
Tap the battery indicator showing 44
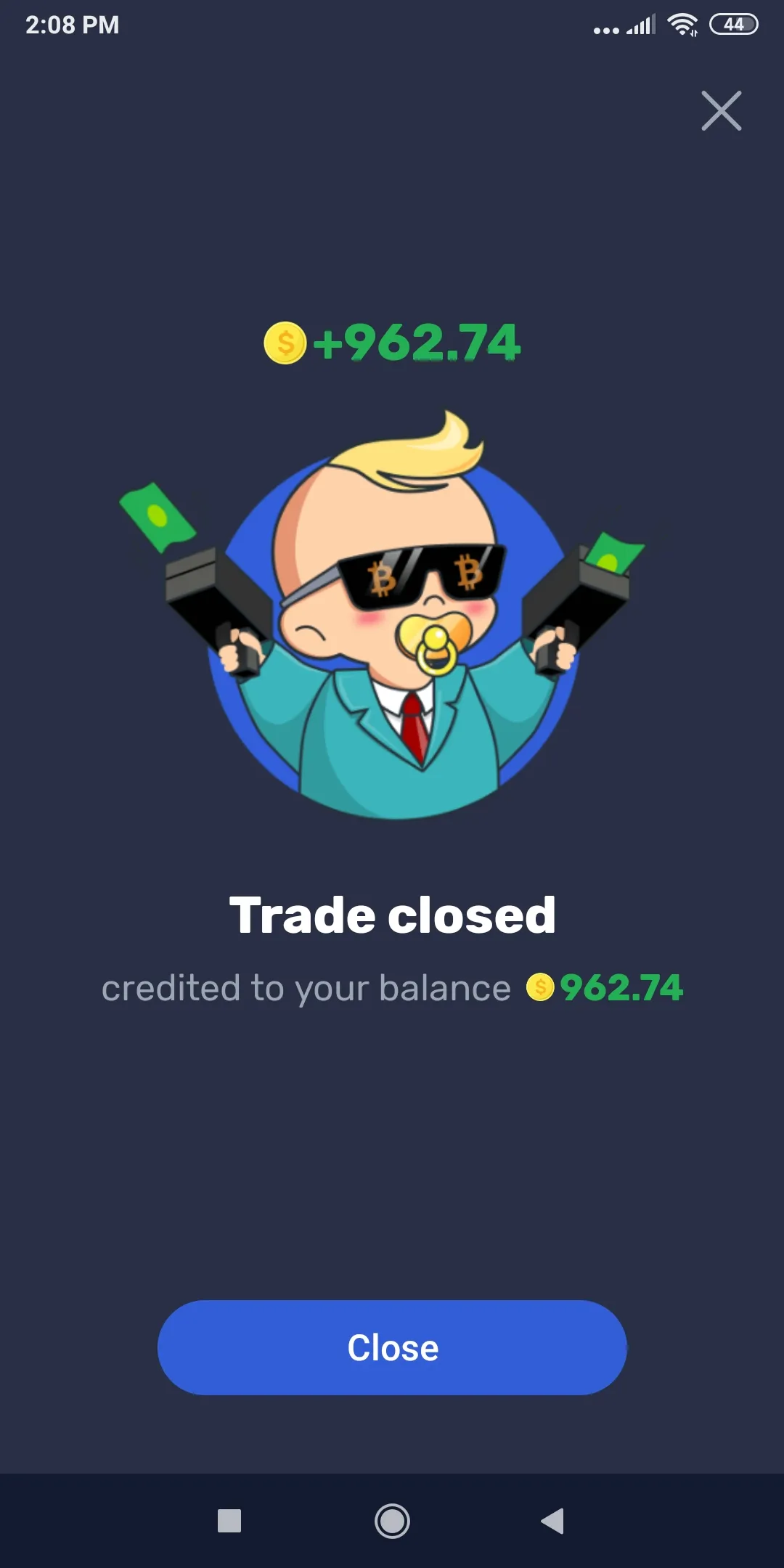tap(733, 24)
